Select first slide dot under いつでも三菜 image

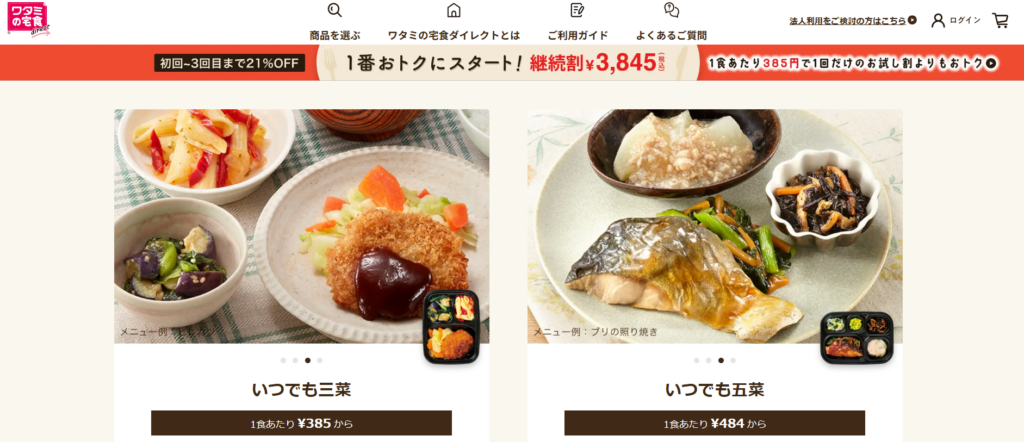283,360
